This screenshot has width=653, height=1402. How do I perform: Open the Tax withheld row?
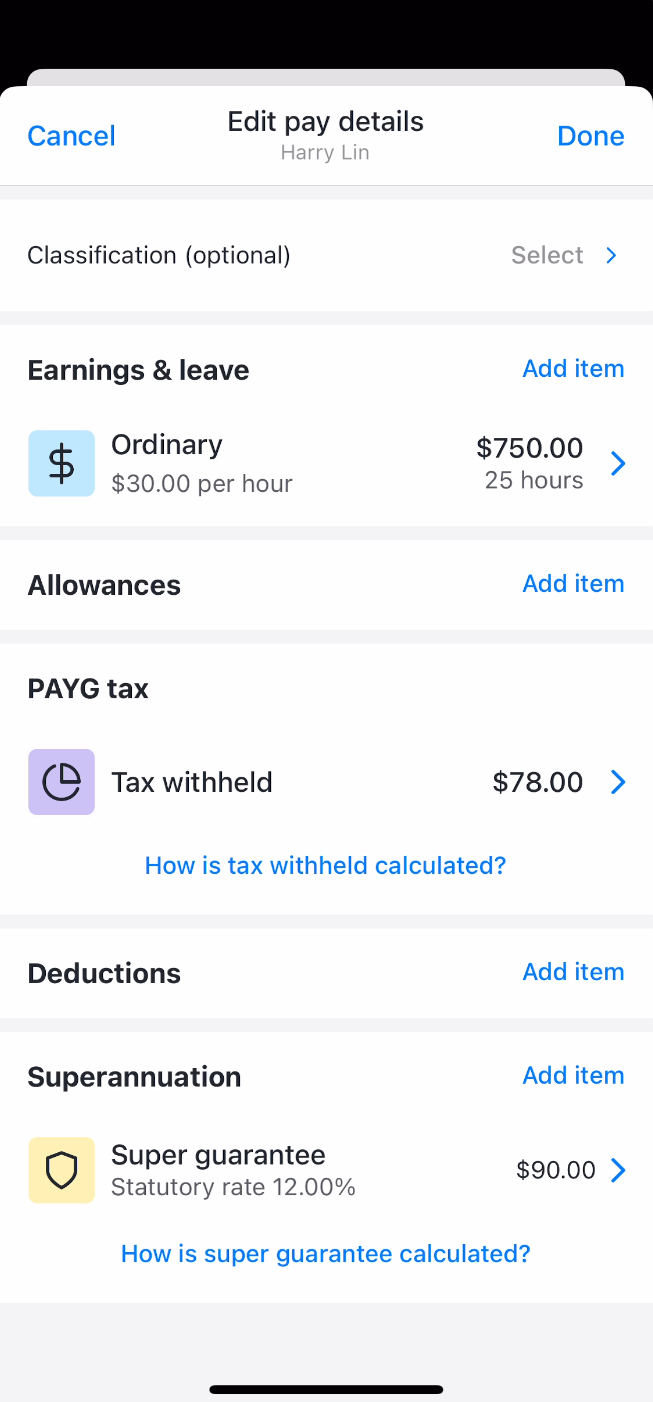point(326,782)
